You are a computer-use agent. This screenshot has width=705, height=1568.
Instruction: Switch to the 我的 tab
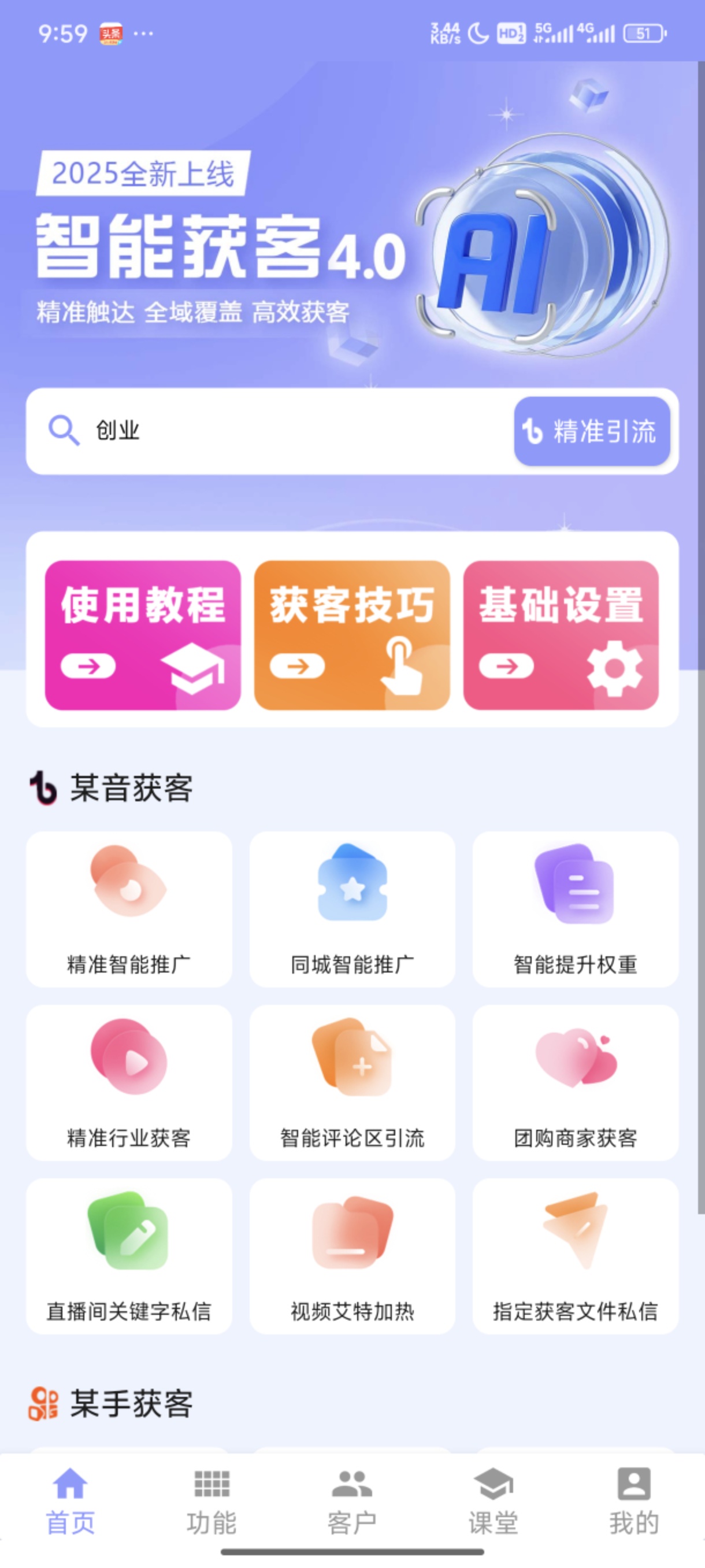[634, 1500]
